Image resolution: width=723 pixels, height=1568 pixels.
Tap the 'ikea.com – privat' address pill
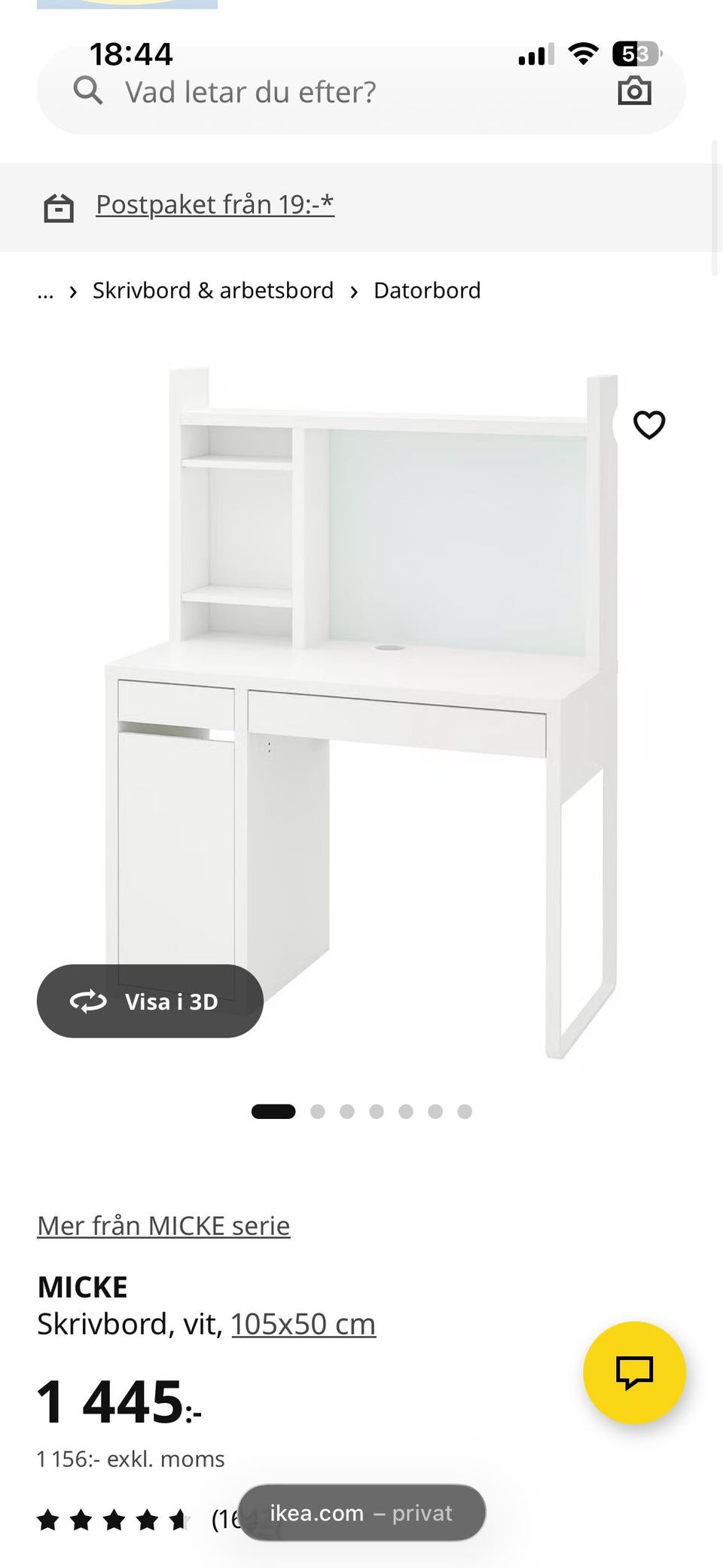click(x=361, y=1513)
